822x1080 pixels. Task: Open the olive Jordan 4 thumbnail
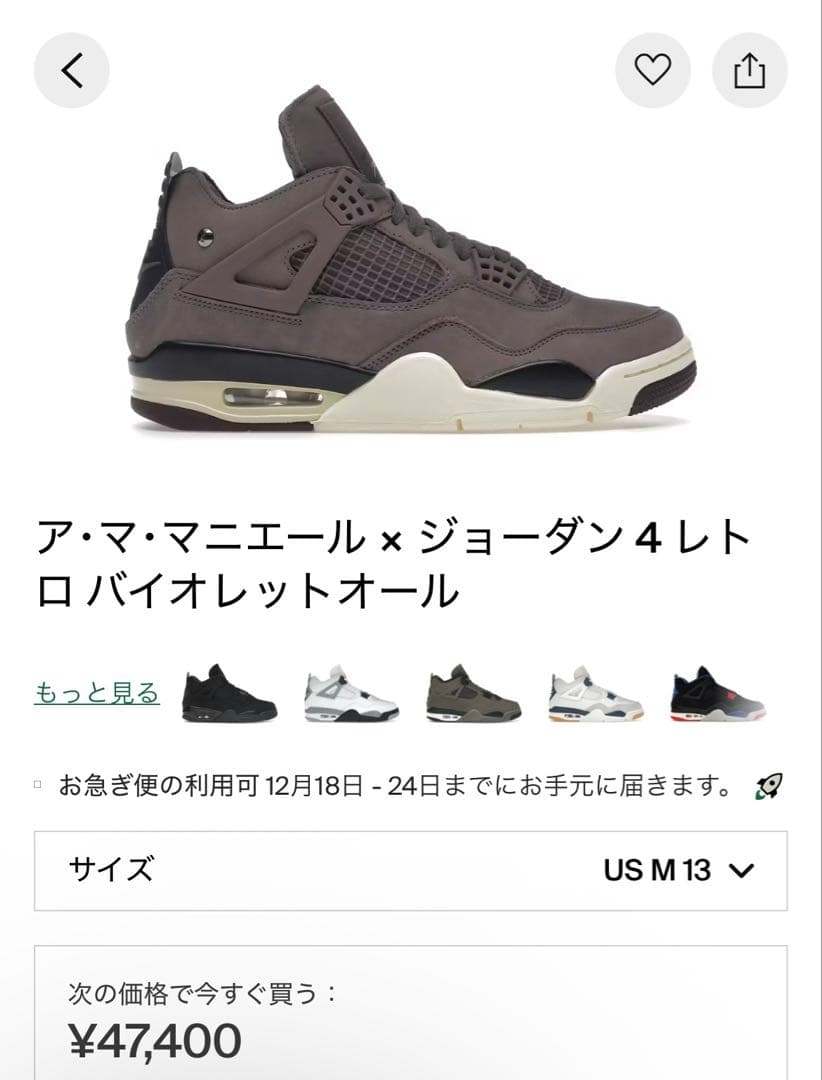tap(473, 693)
